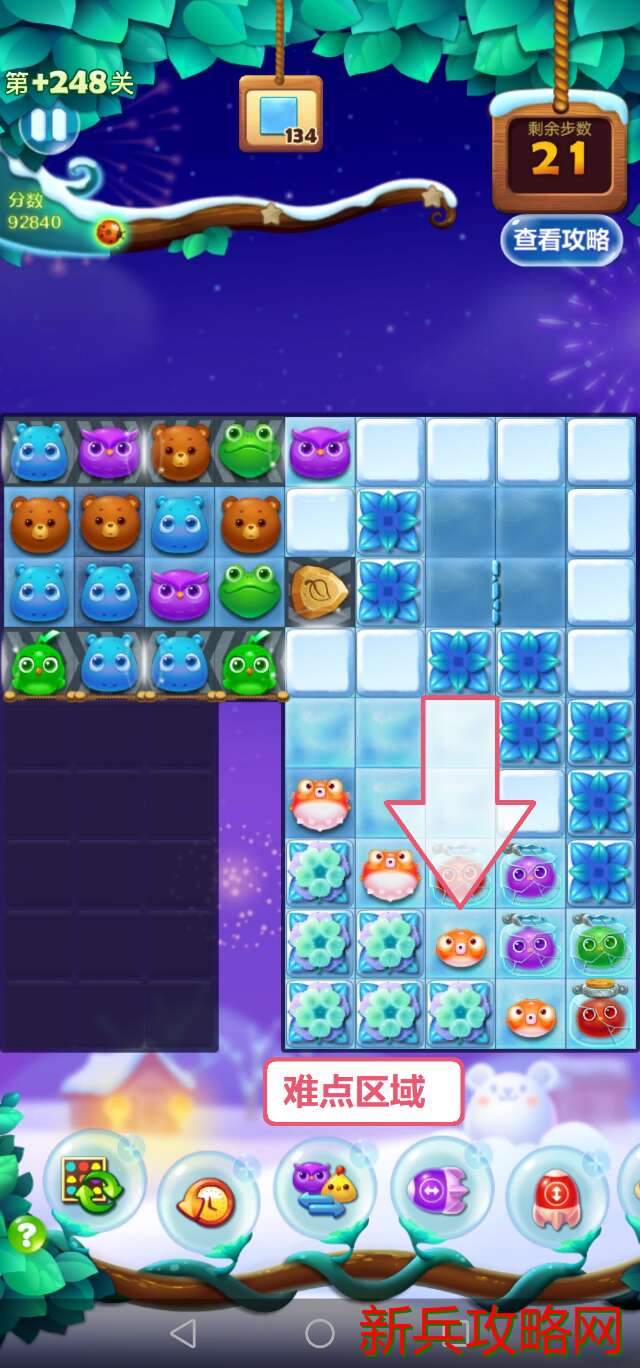
Task: Open the 查看攻略 strategy guide
Action: [x=561, y=240]
